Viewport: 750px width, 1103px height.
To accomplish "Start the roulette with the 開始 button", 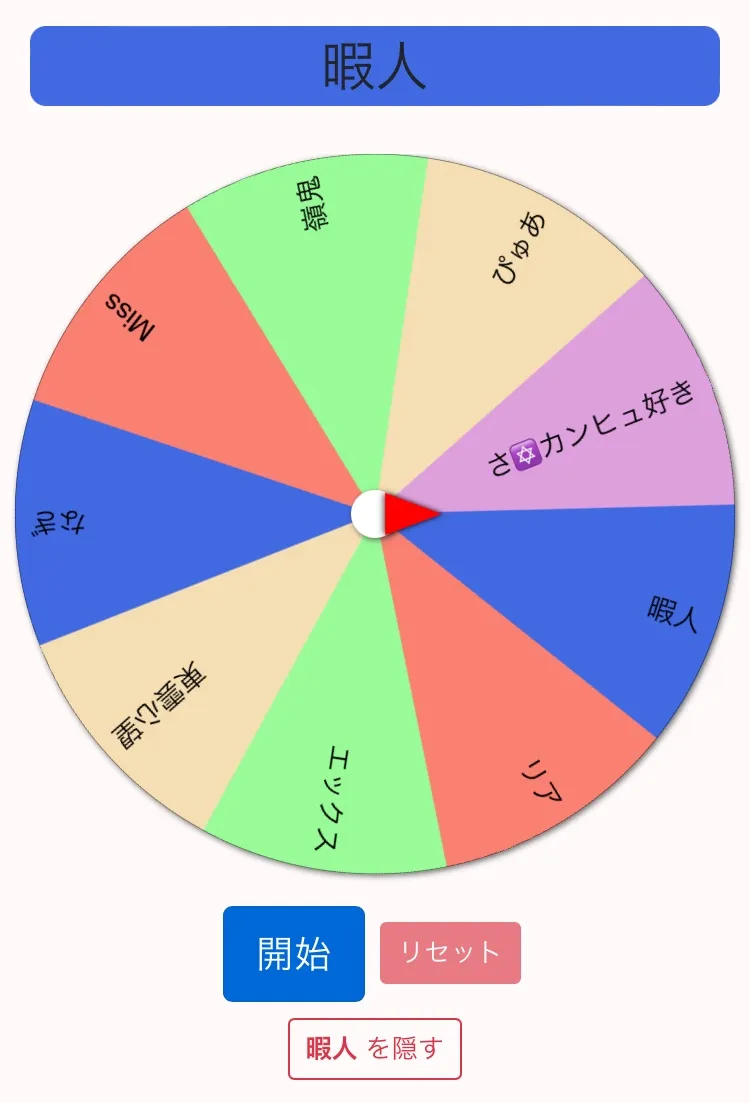I will pos(293,954).
